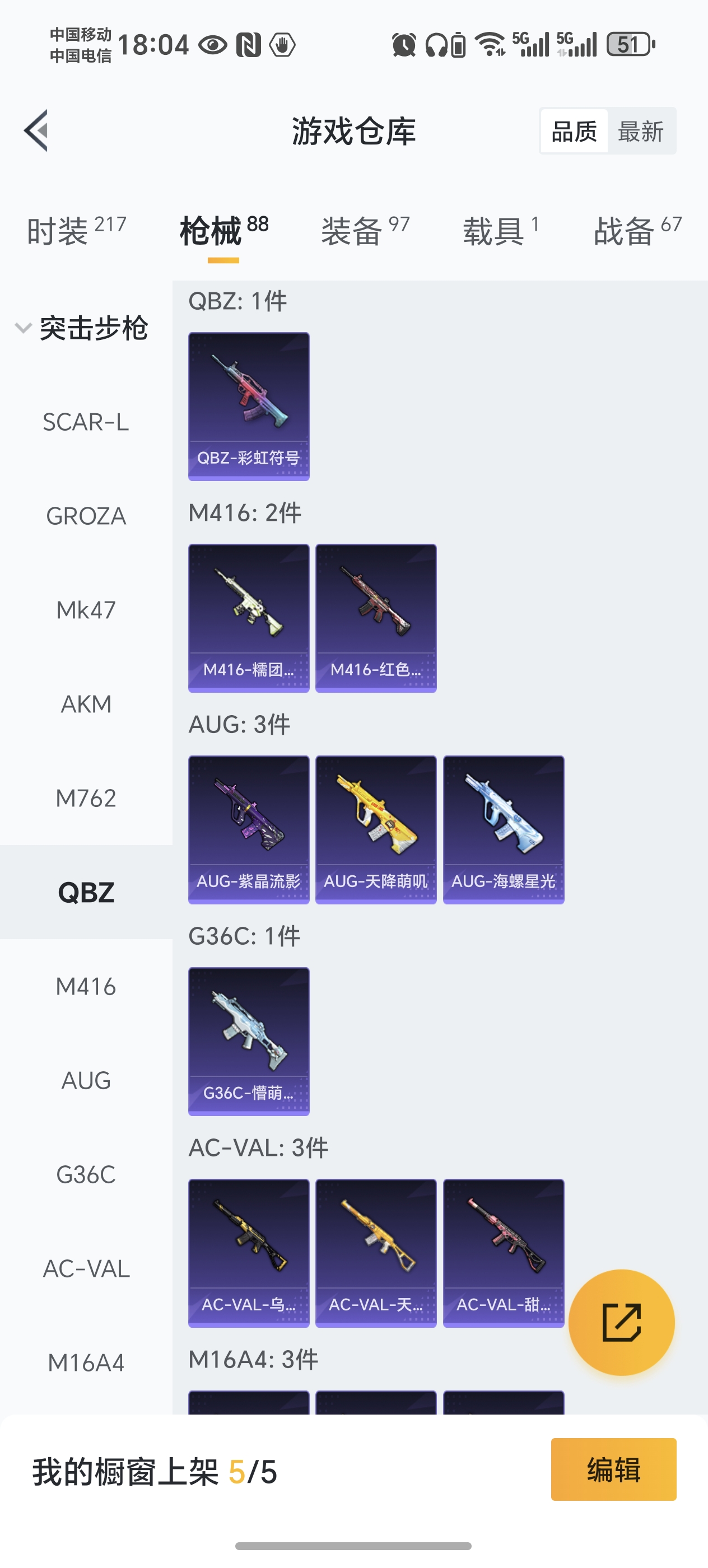Tap the 编辑 button
708x1568 pixels.
(x=613, y=1469)
